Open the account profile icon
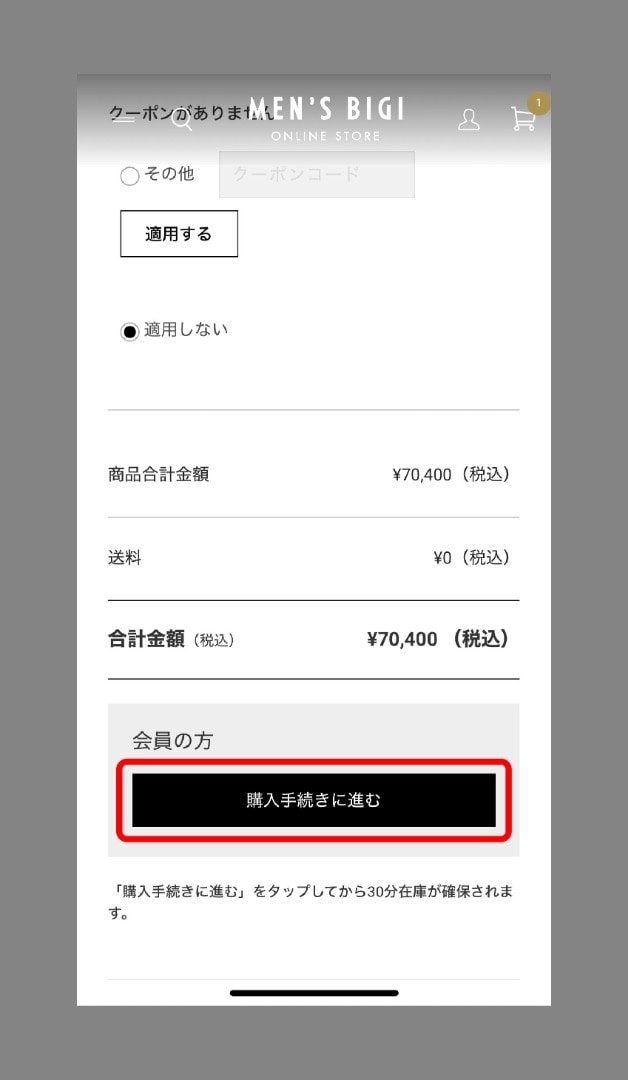This screenshot has height=1080, width=628. click(468, 120)
